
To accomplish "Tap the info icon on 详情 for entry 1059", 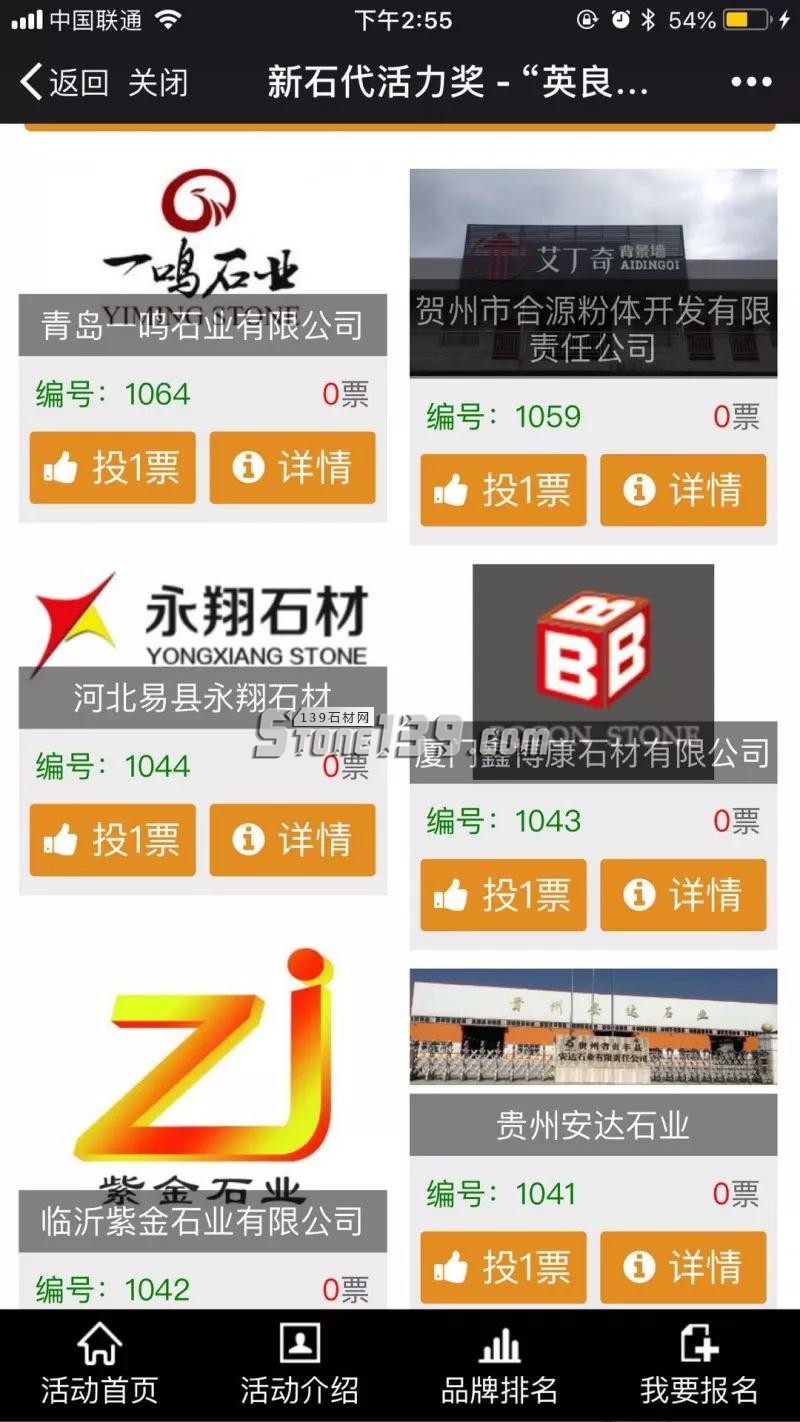I will pos(637,490).
